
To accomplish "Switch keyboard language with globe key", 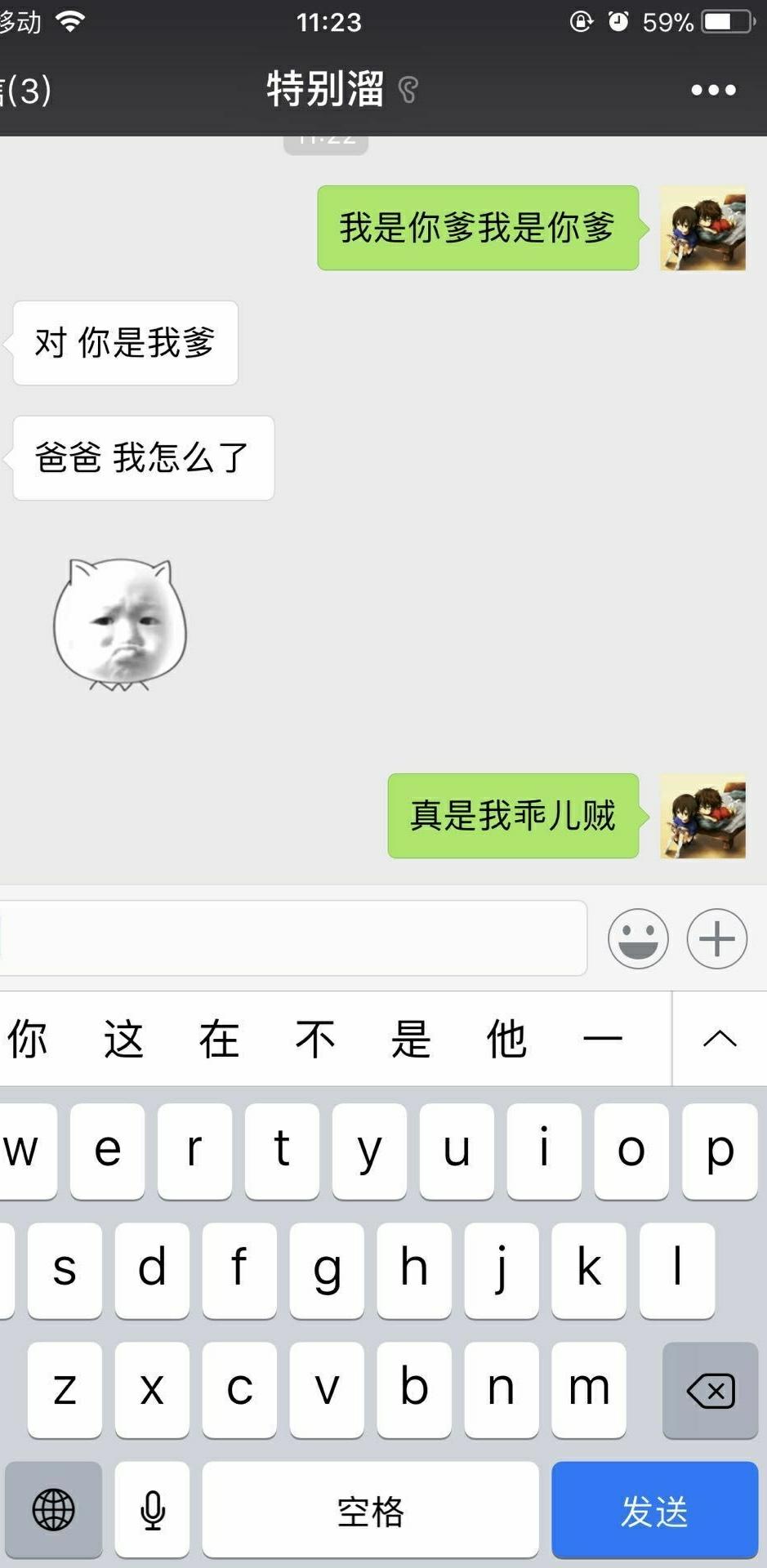I will coord(54,1510).
